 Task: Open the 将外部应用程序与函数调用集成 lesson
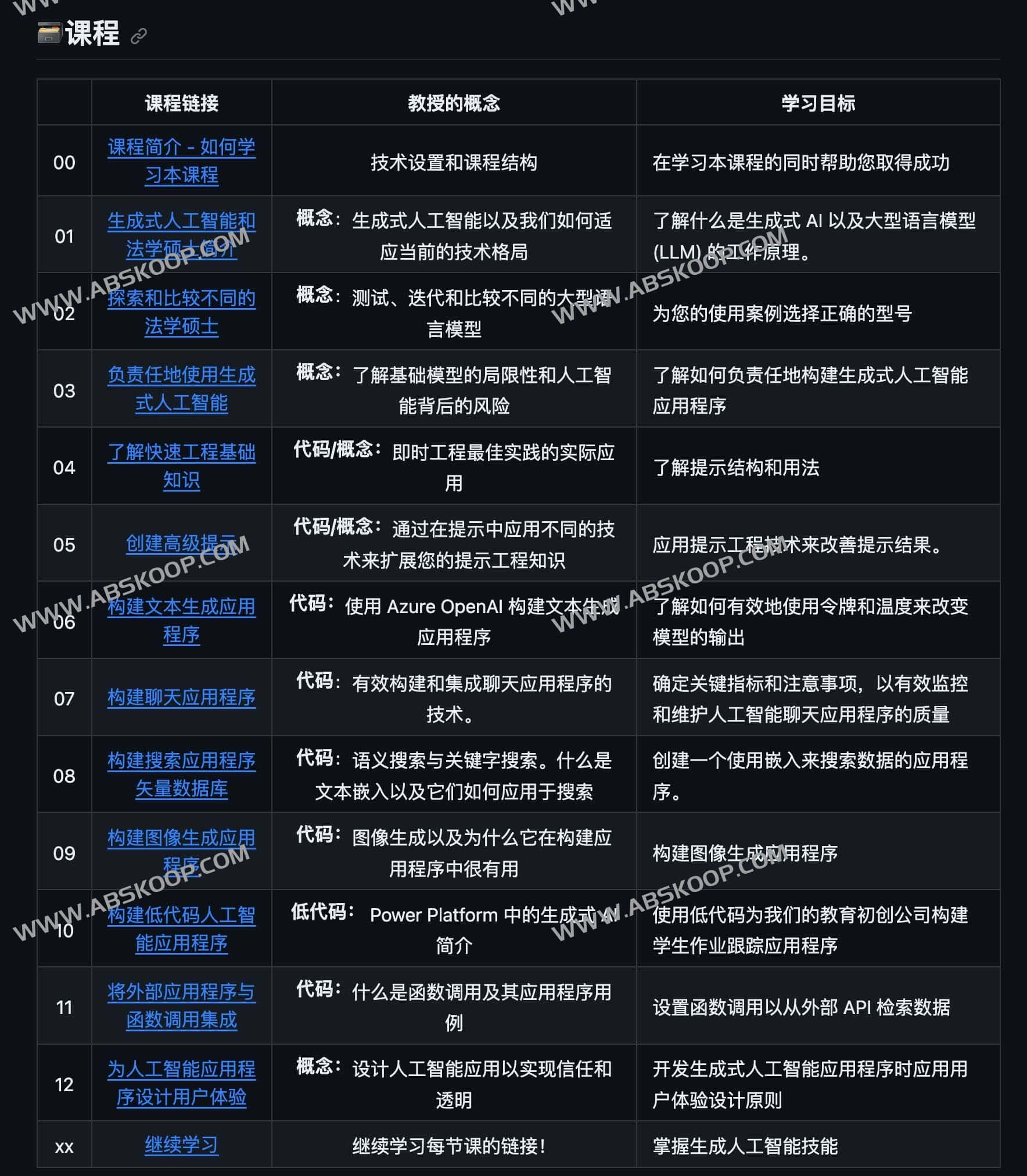coord(181,992)
